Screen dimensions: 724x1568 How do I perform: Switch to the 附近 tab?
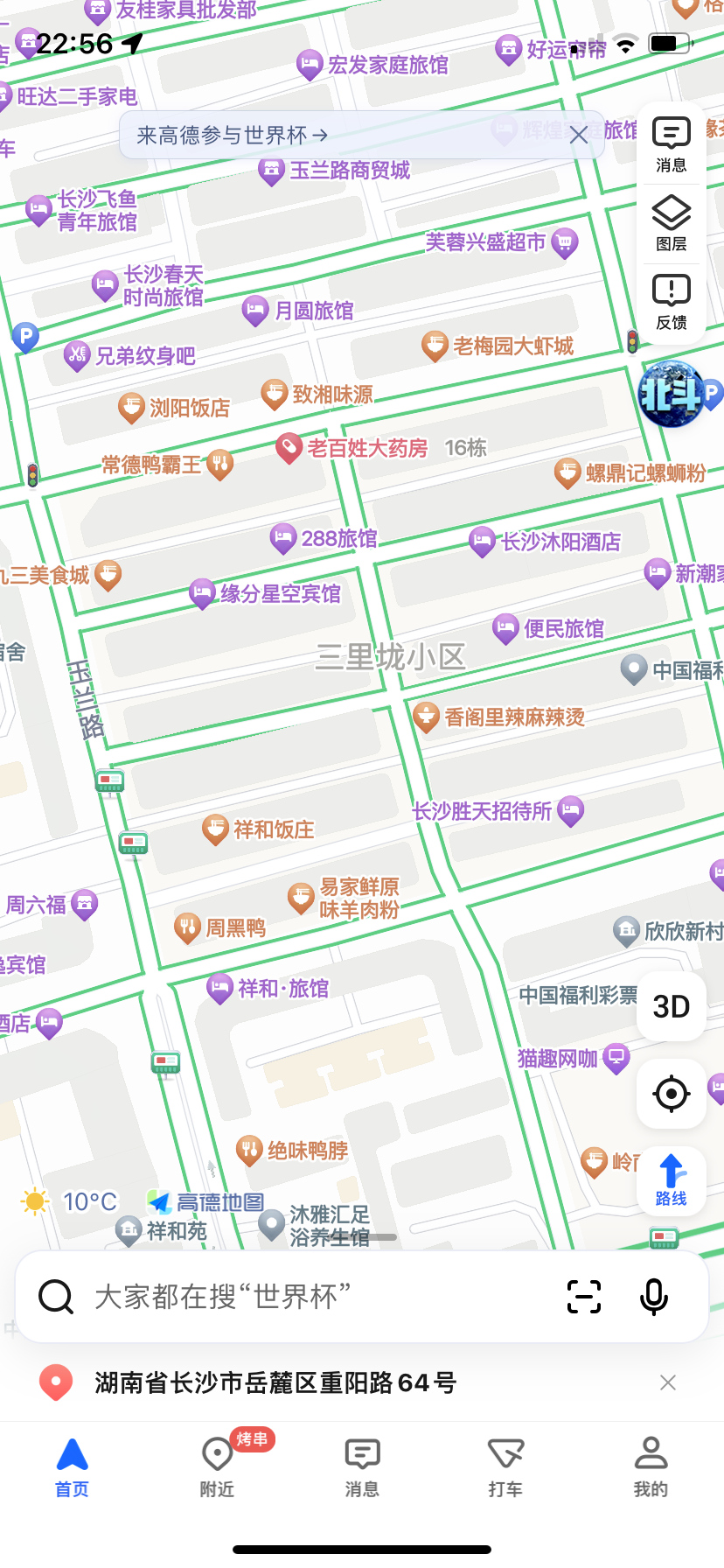(x=217, y=1466)
